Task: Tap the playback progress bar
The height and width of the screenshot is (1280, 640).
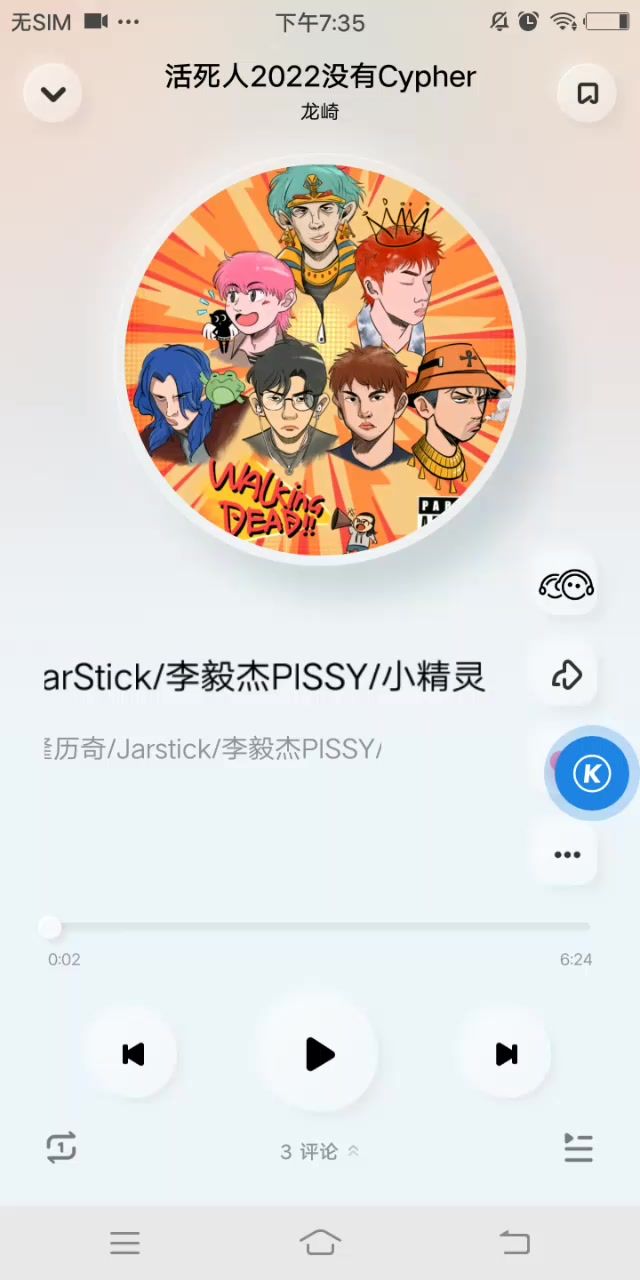Action: [319, 928]
